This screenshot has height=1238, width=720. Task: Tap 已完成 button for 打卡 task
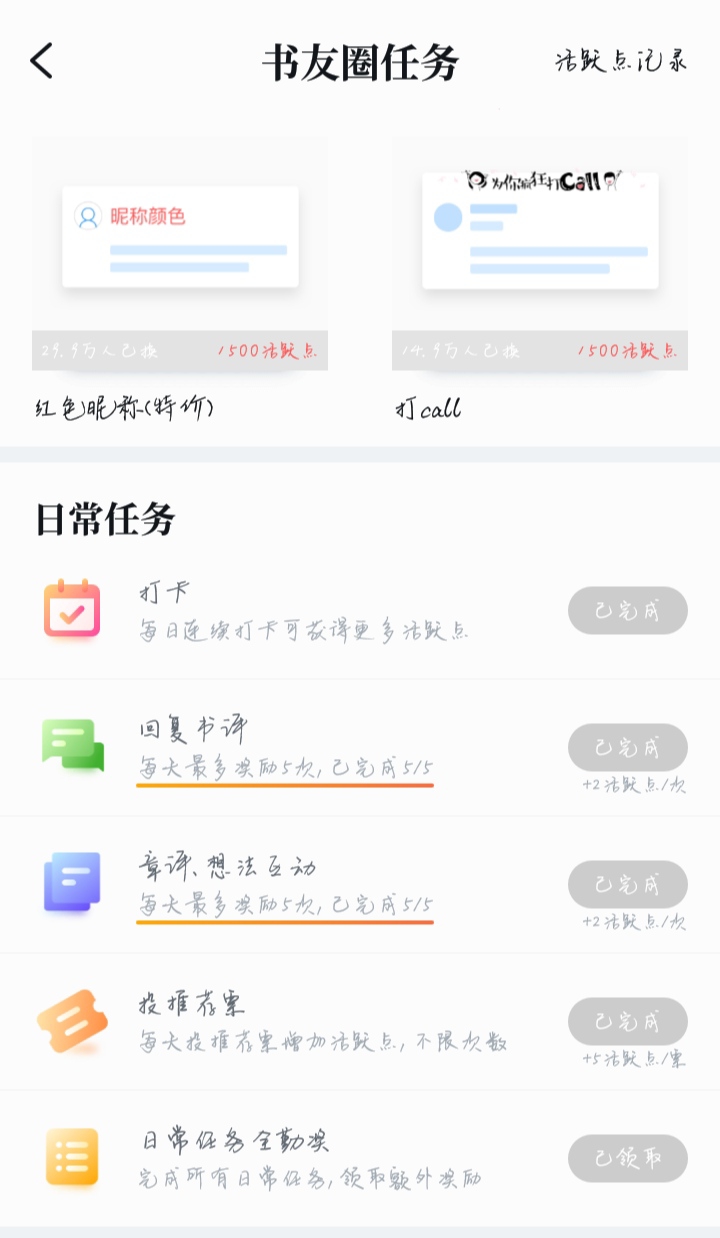tap(628, 611)
